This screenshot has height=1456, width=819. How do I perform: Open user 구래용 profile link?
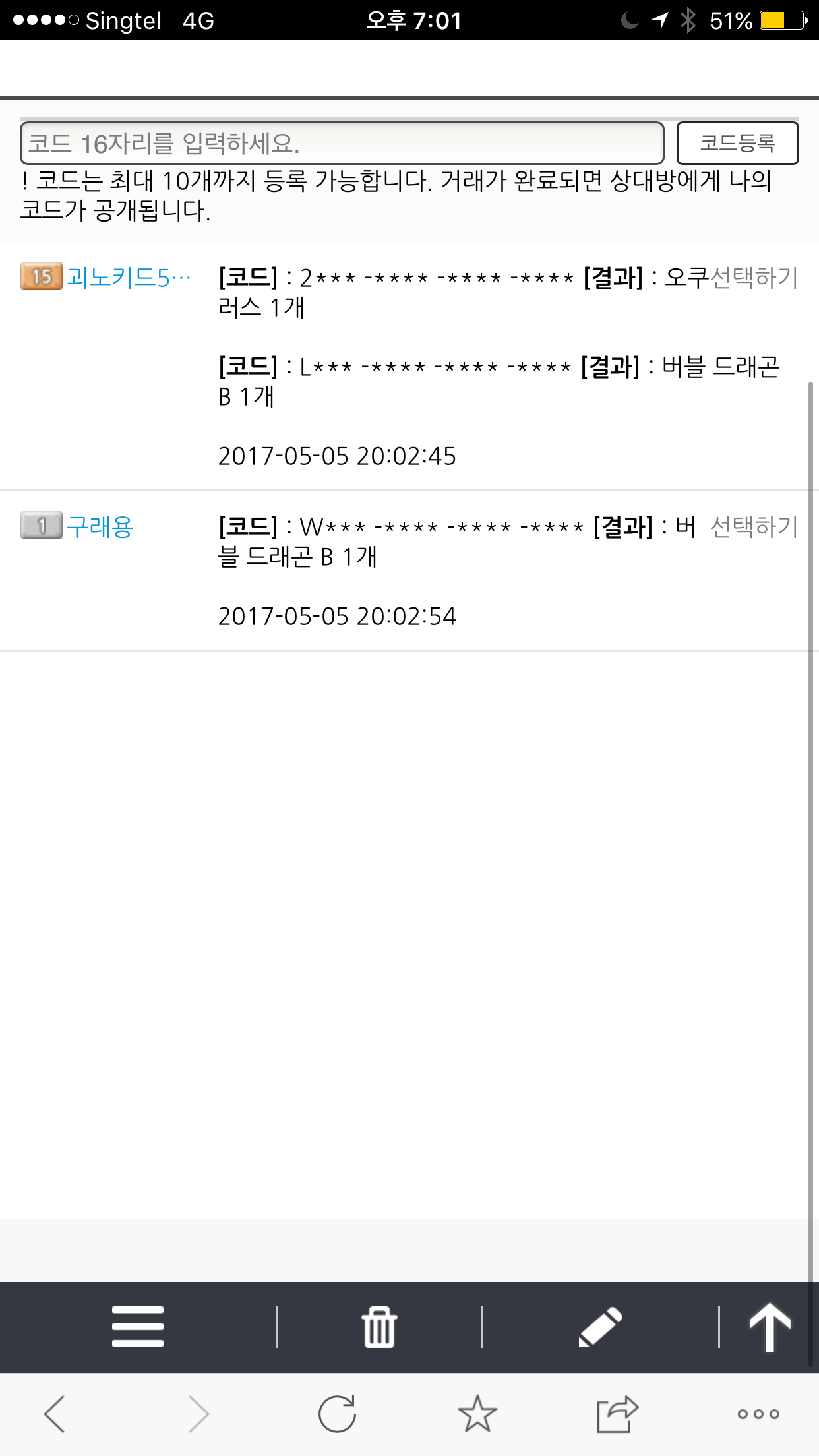click(100, 527)
